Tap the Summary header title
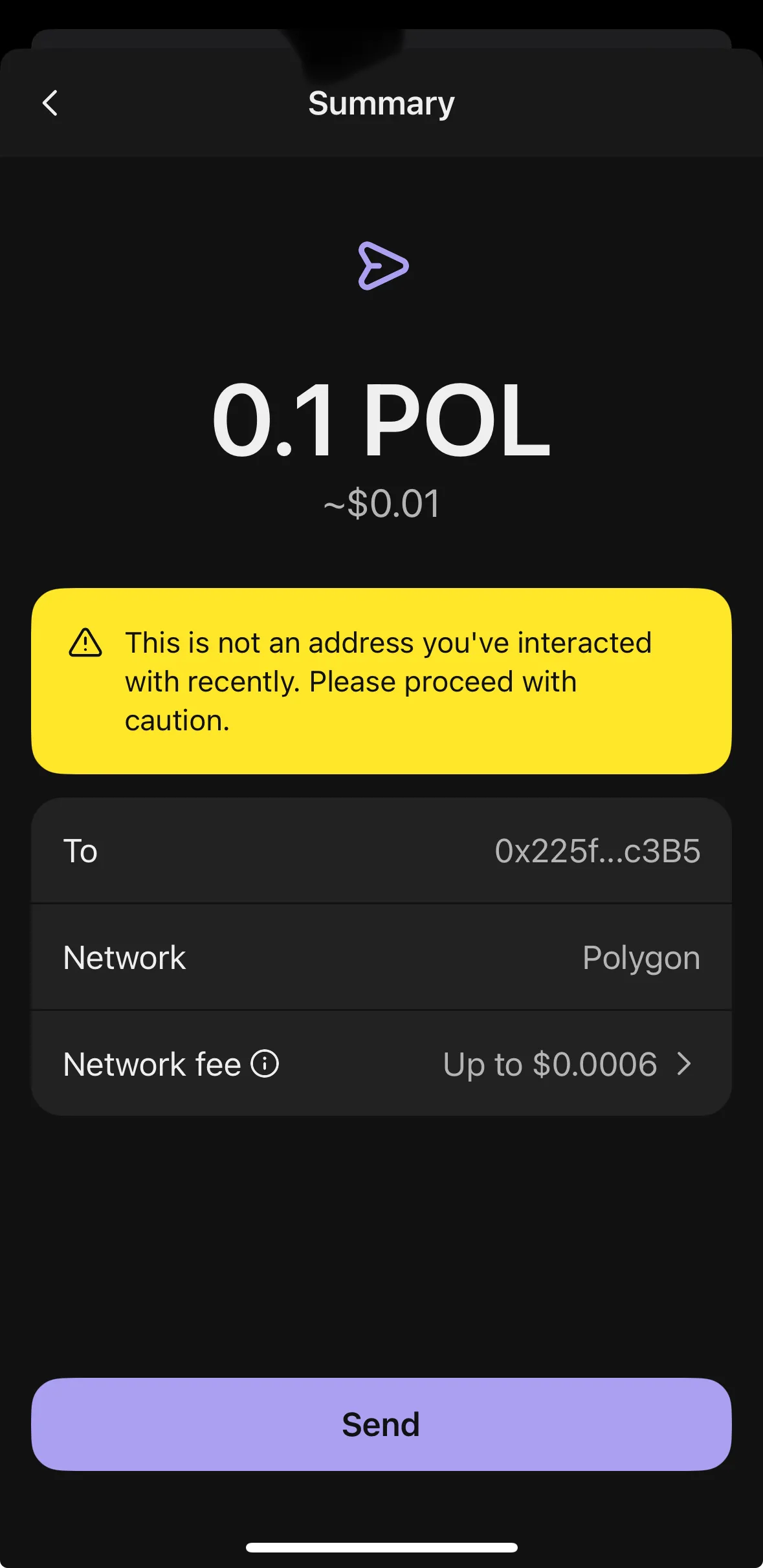 coord(382,103)
